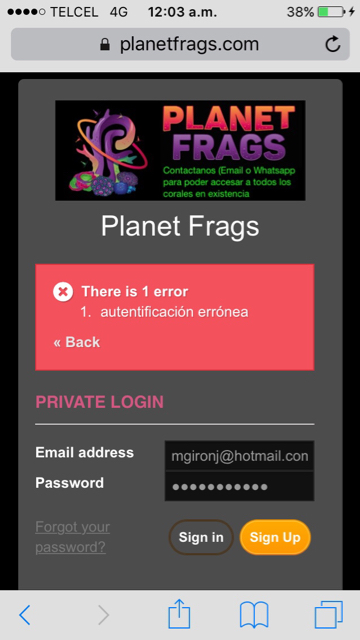Open the Forgot your password link
Image resolution: width=360 pixels, height=640 pixels.
(73, 537)
